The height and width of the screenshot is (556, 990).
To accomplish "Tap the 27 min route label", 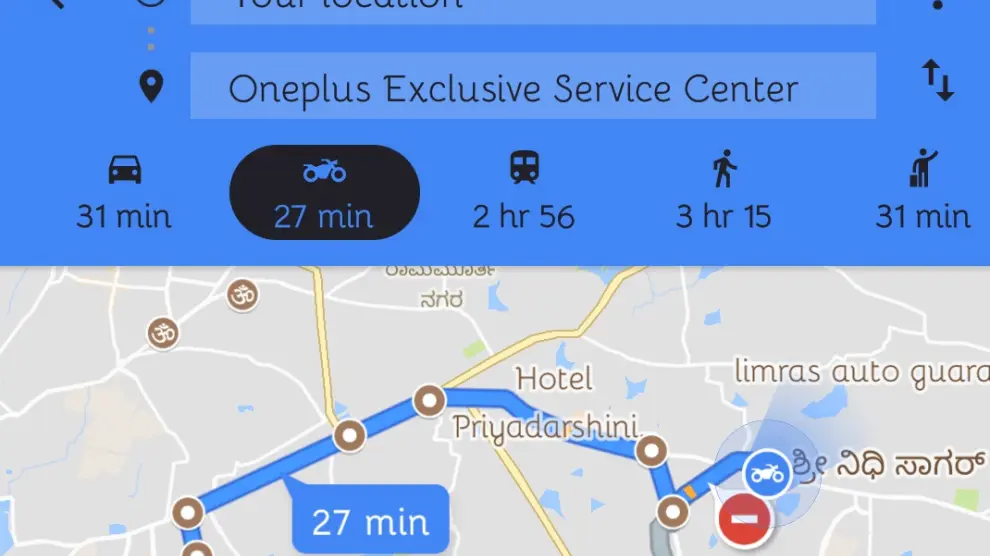I will [370, 521].
